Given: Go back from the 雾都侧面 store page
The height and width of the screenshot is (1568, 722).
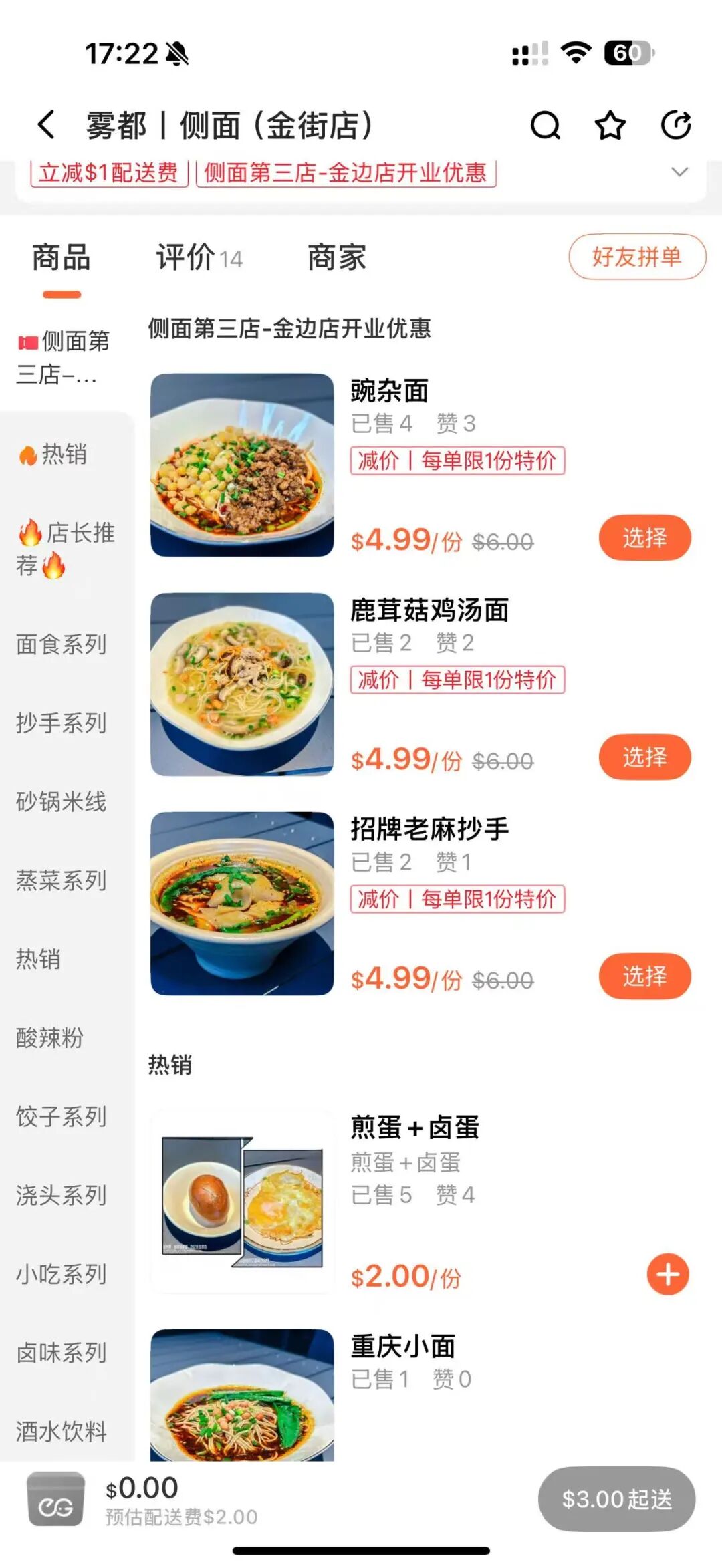Looking at the screenshot, I should (x=45, y=125).
